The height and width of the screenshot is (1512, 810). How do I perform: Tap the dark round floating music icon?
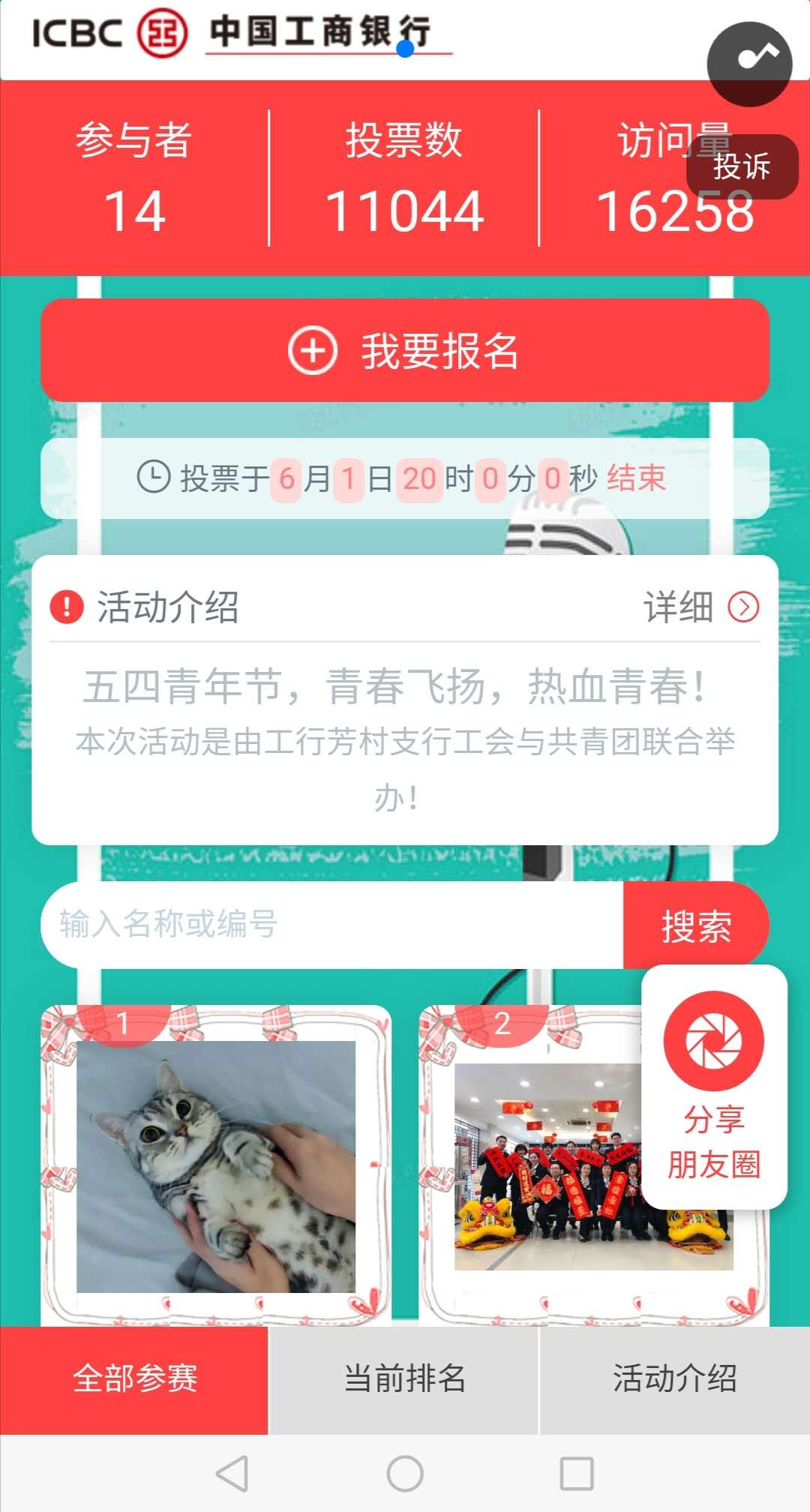tap(749, 63)
